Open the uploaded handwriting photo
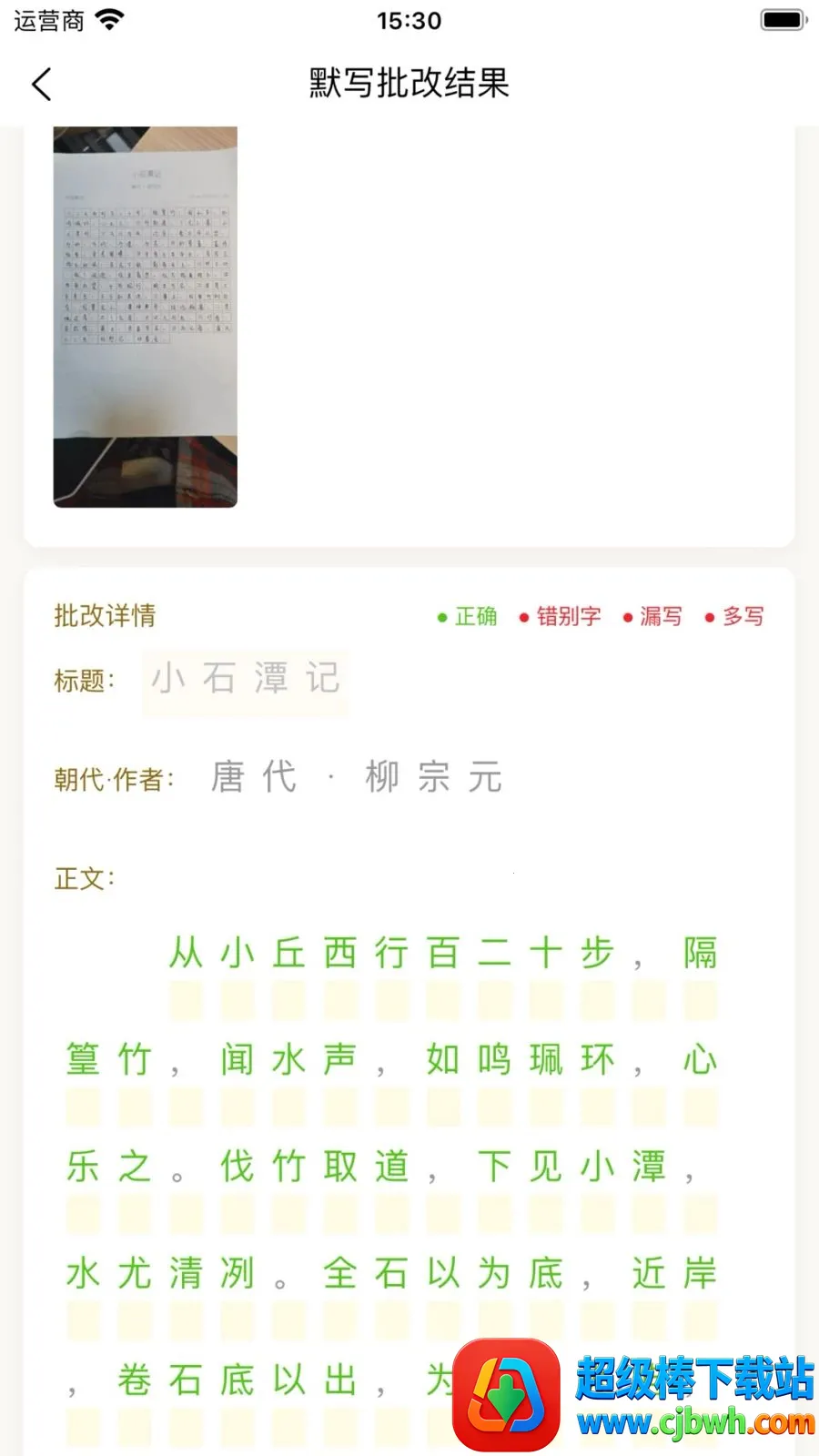Viewport: 819px width, 1456px height. pos(146,317)
